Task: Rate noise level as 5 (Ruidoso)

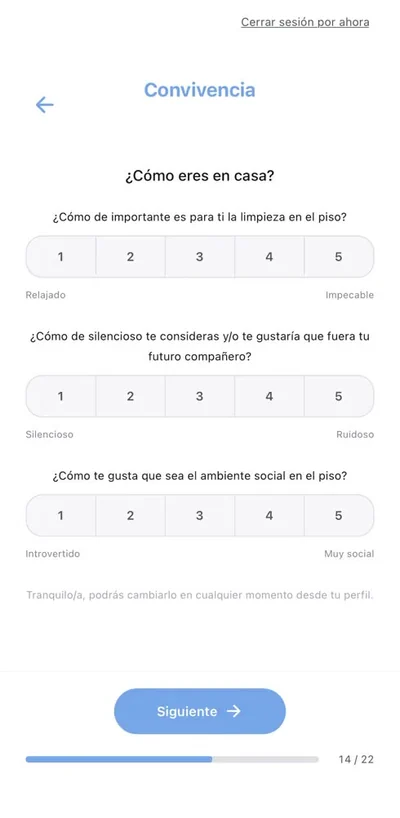Action: [339, 396]
